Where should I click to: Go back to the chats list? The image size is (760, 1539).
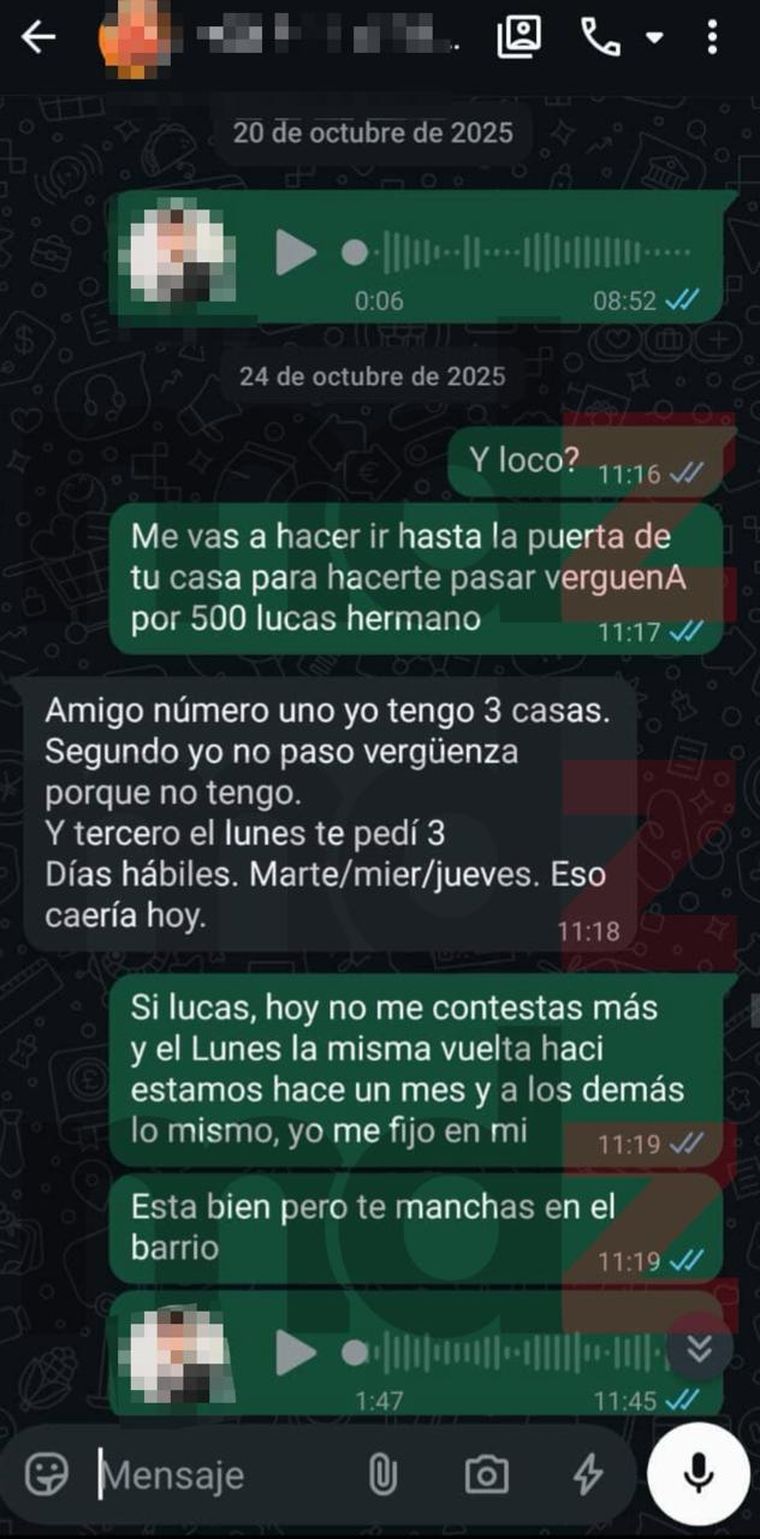pos(37,38)
